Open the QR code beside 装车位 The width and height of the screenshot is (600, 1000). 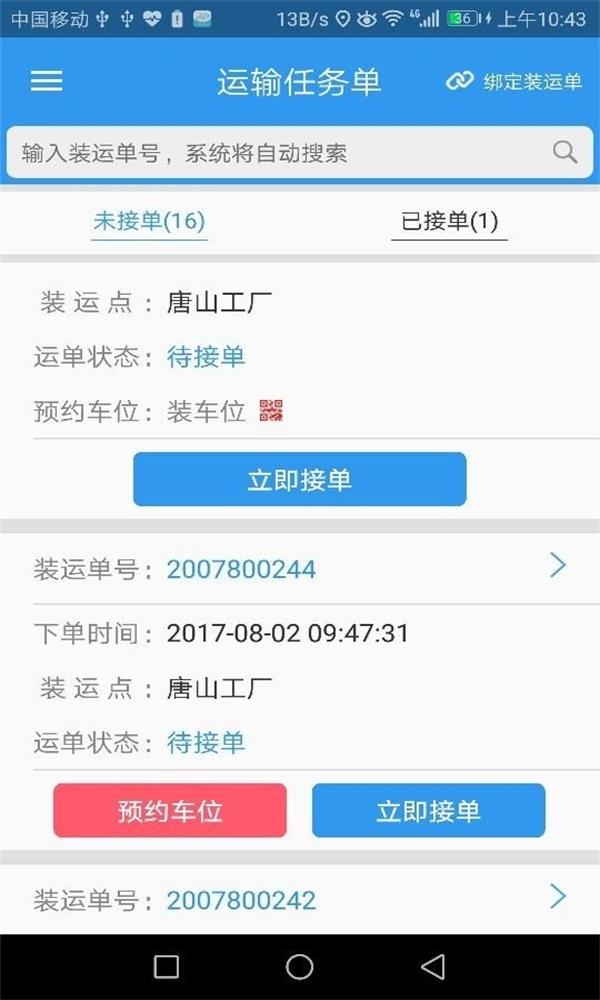pyautogui.click(x=271, y=410)
